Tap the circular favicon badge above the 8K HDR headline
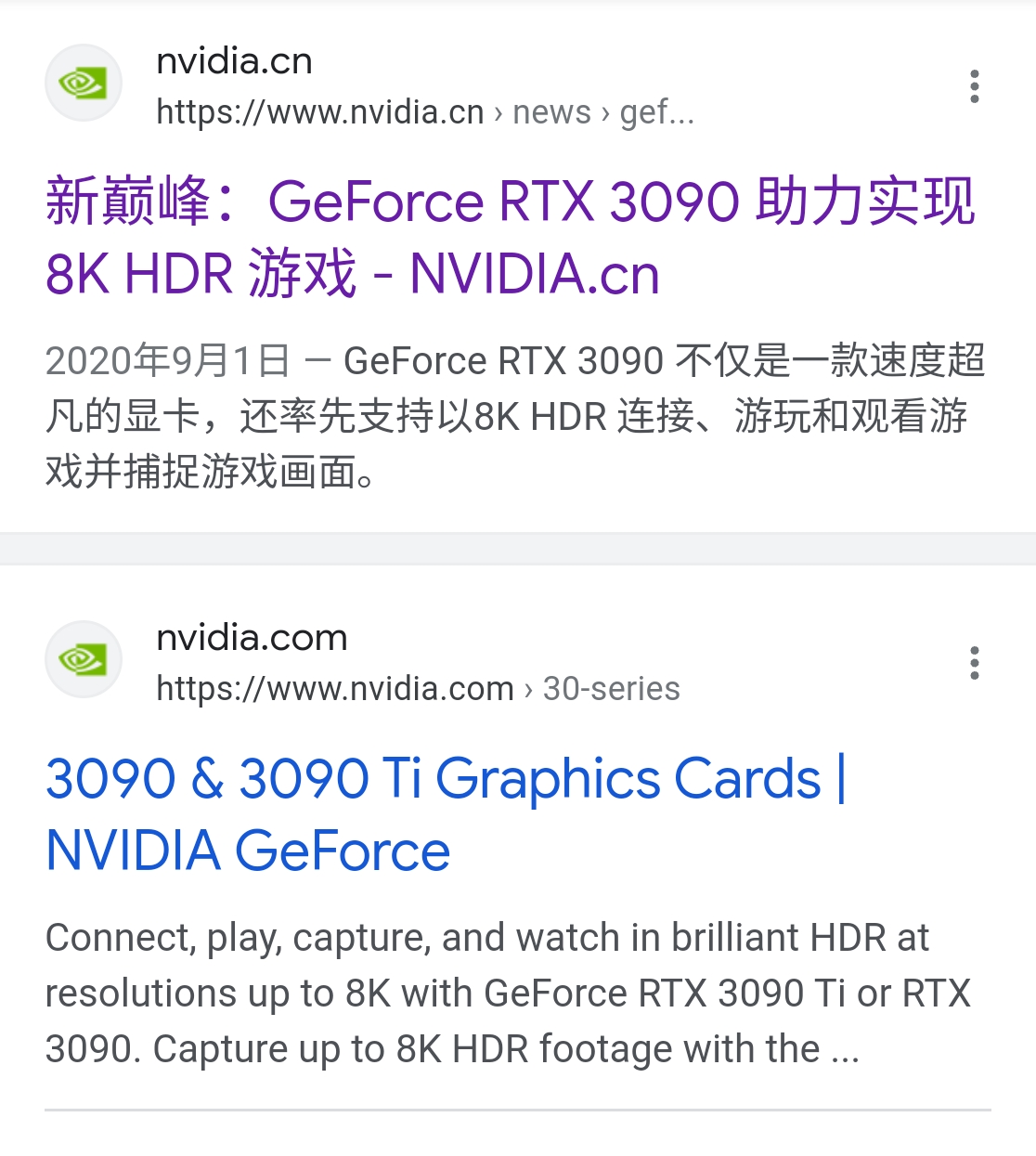 coord(84,83)
